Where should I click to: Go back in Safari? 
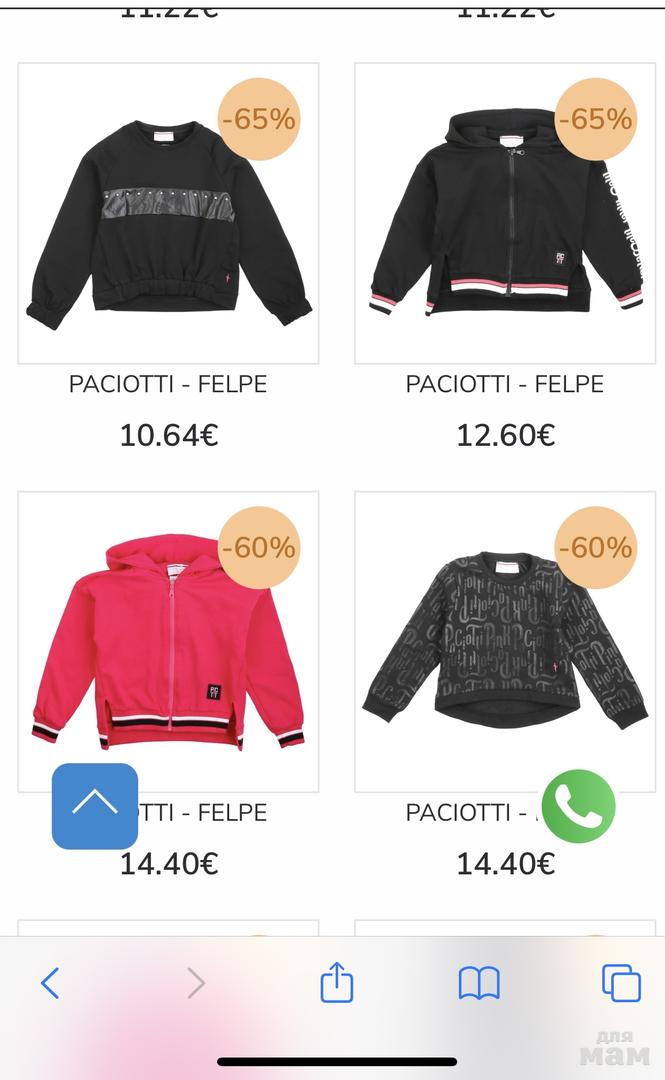tap(50, 984)
